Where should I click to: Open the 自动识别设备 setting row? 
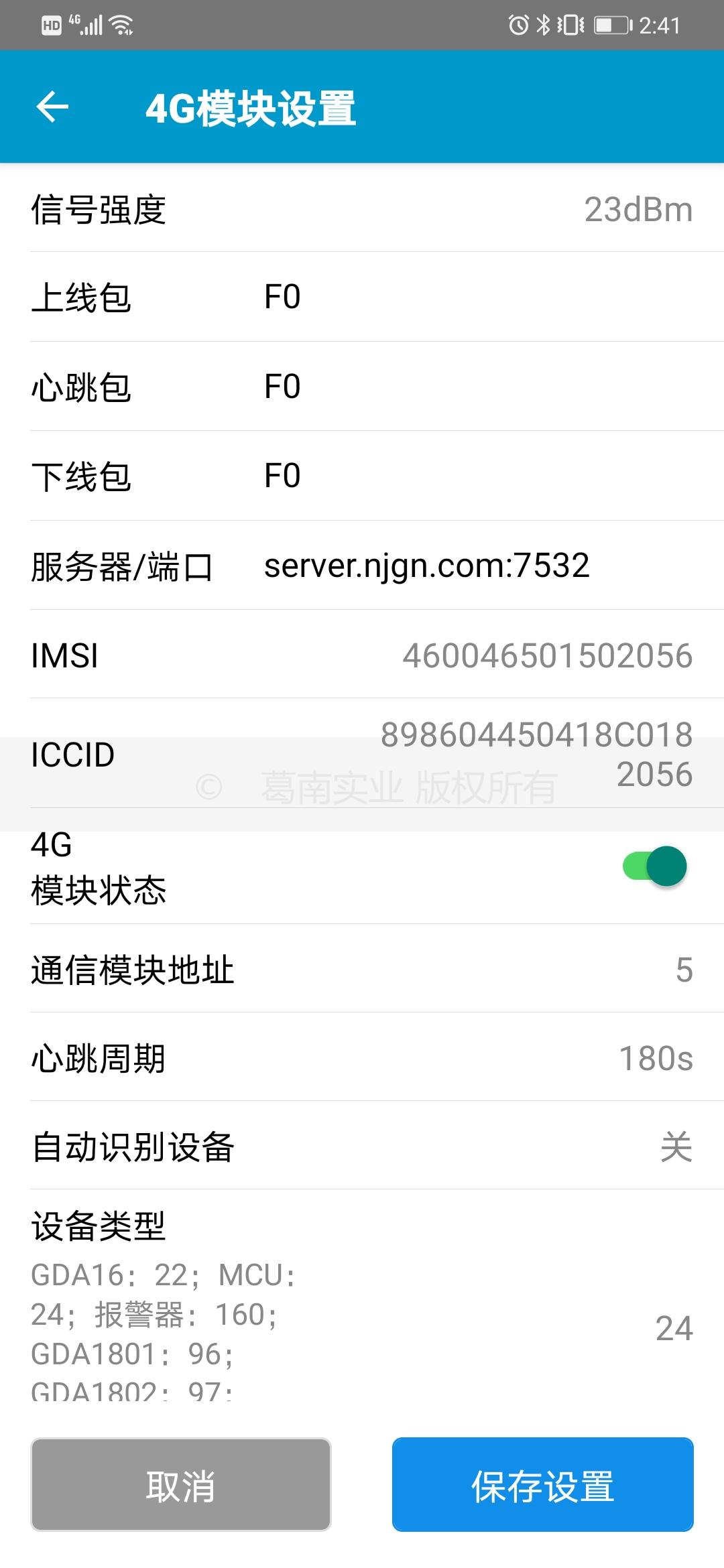coord(362,1146)
